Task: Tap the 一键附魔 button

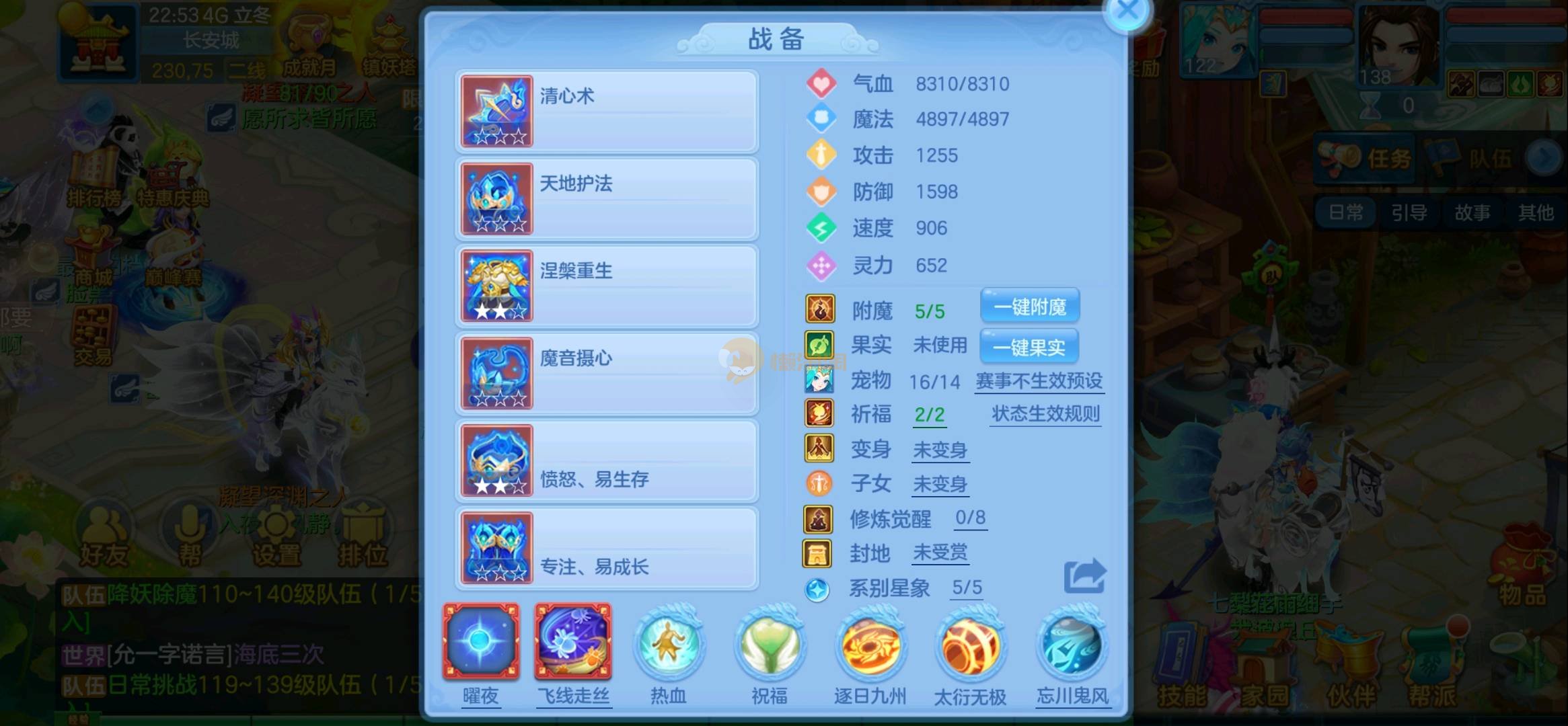Action: click(x=1030, y=307)
